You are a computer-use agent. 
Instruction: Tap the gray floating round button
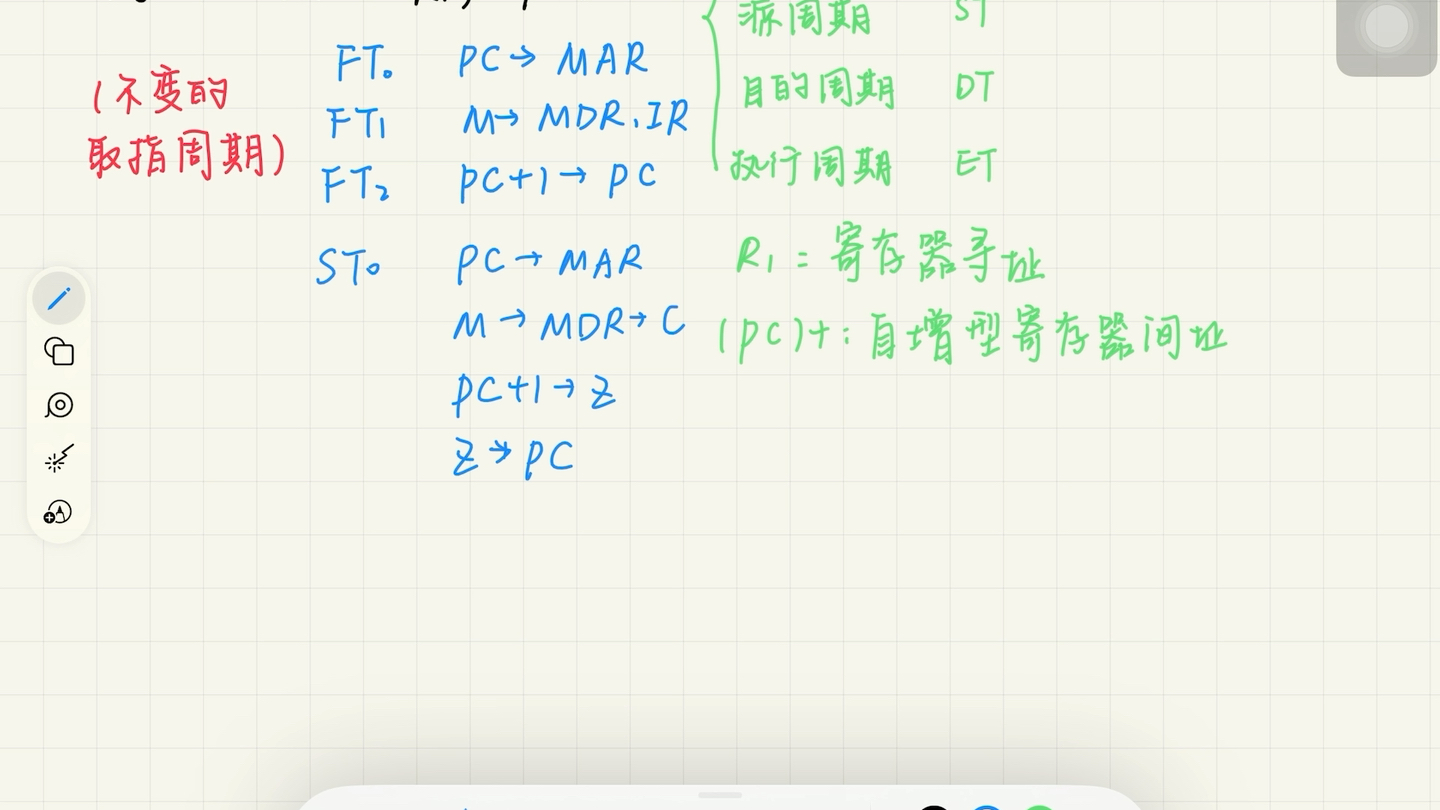point(1387,28)
